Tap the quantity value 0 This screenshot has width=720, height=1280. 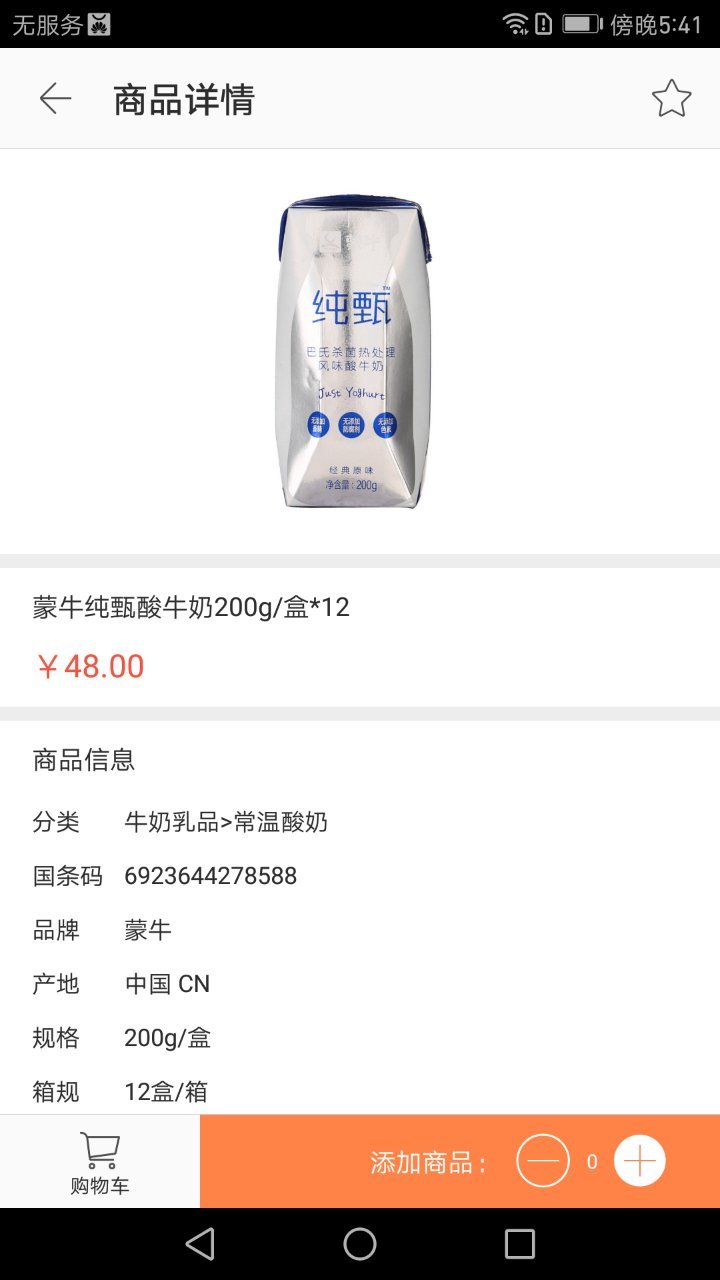click(591, 1160)
